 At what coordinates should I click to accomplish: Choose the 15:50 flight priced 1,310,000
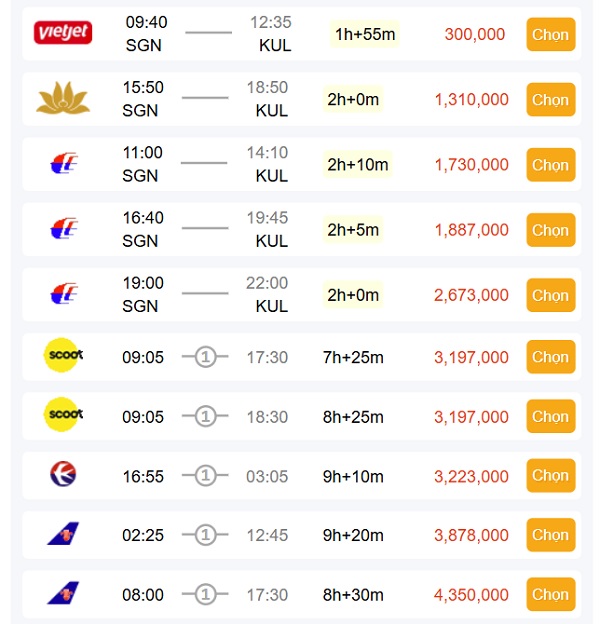550,100
